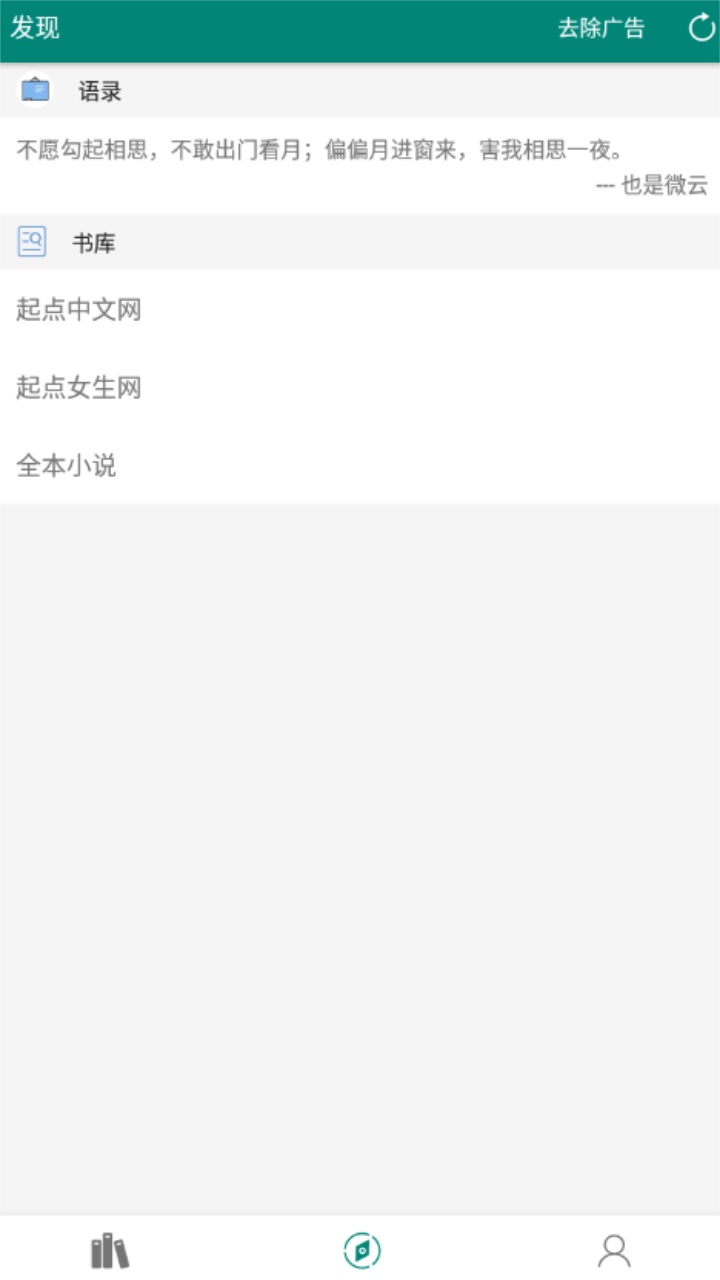Expand the 语录 section header

100,90
